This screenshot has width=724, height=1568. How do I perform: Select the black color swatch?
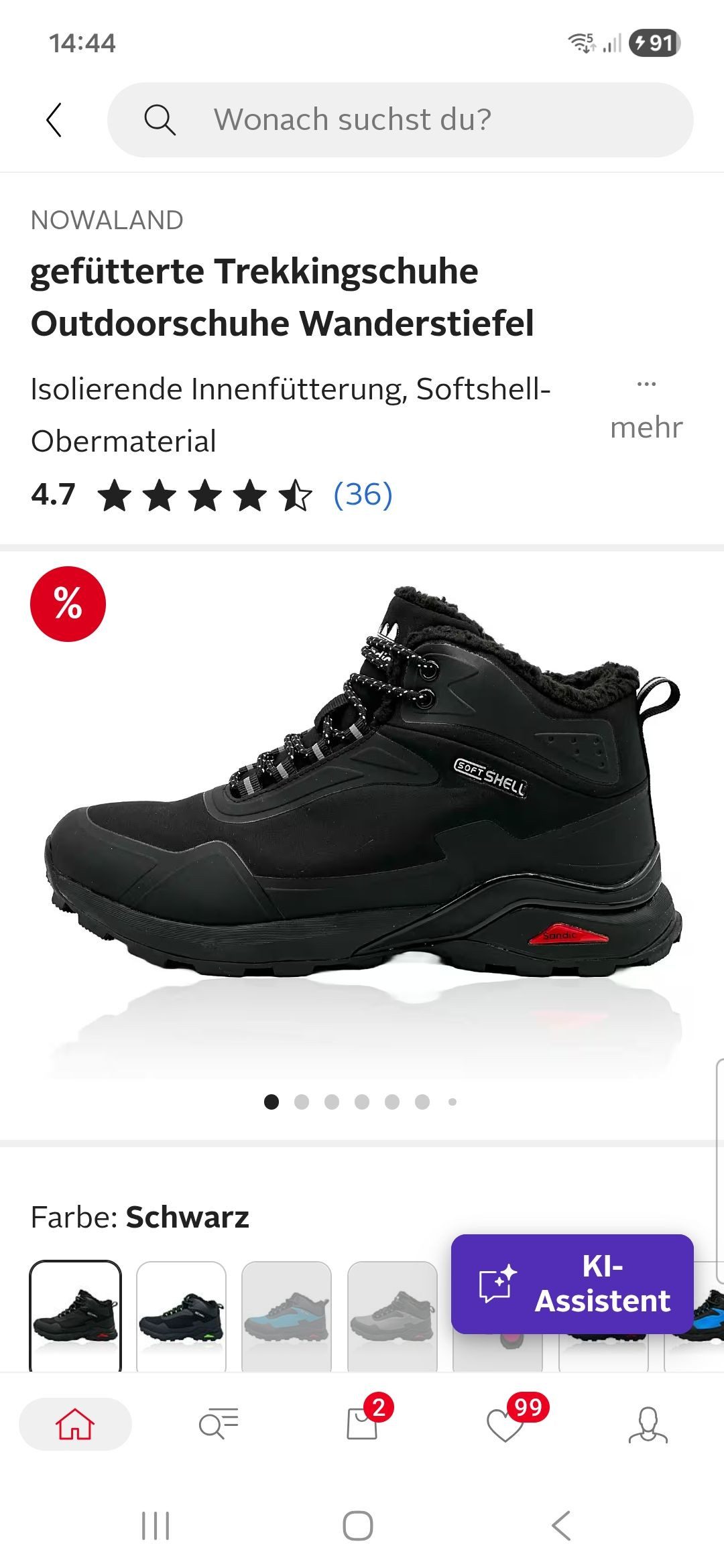pyautogui.click(x=76, y=1315)
